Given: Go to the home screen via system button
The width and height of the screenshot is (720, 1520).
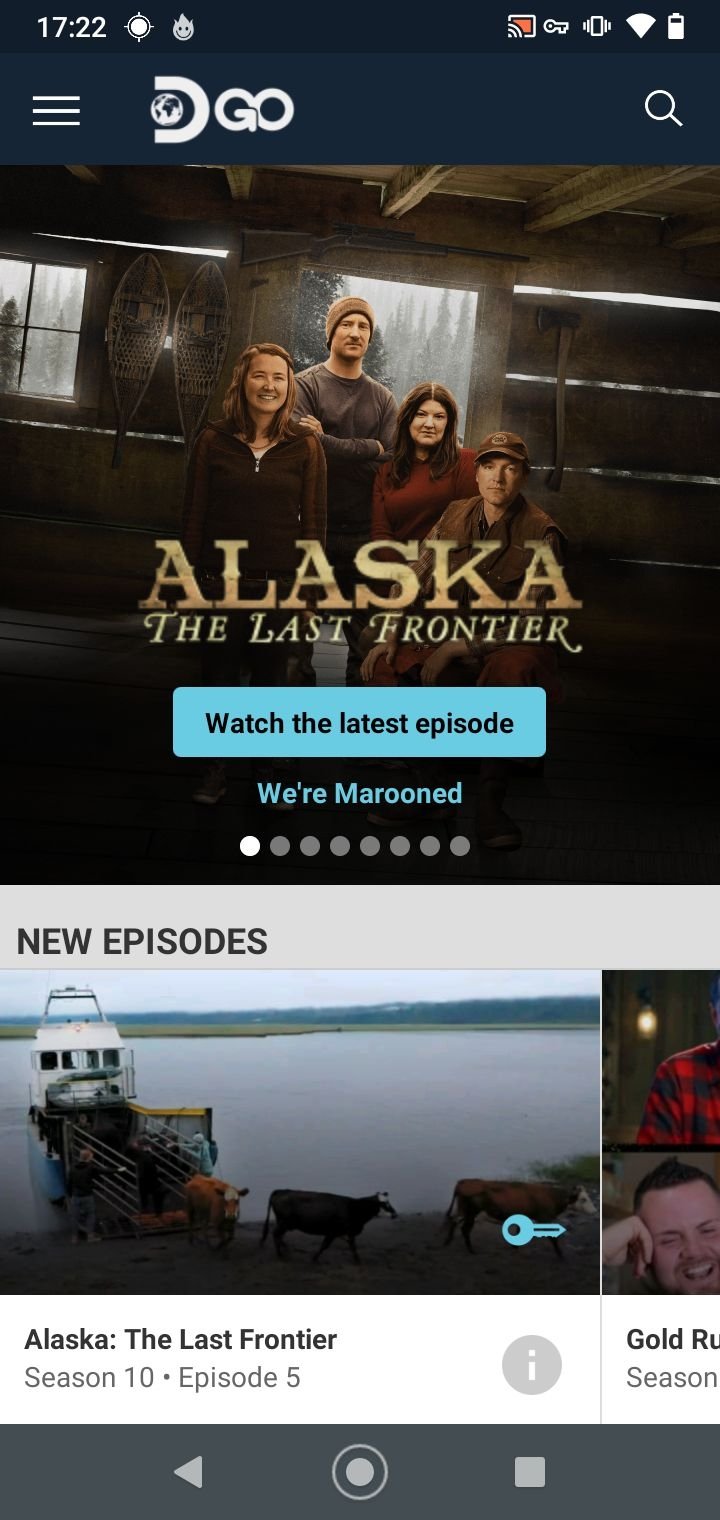Looking at the screenshot, I should click(x=359, y=1472).
